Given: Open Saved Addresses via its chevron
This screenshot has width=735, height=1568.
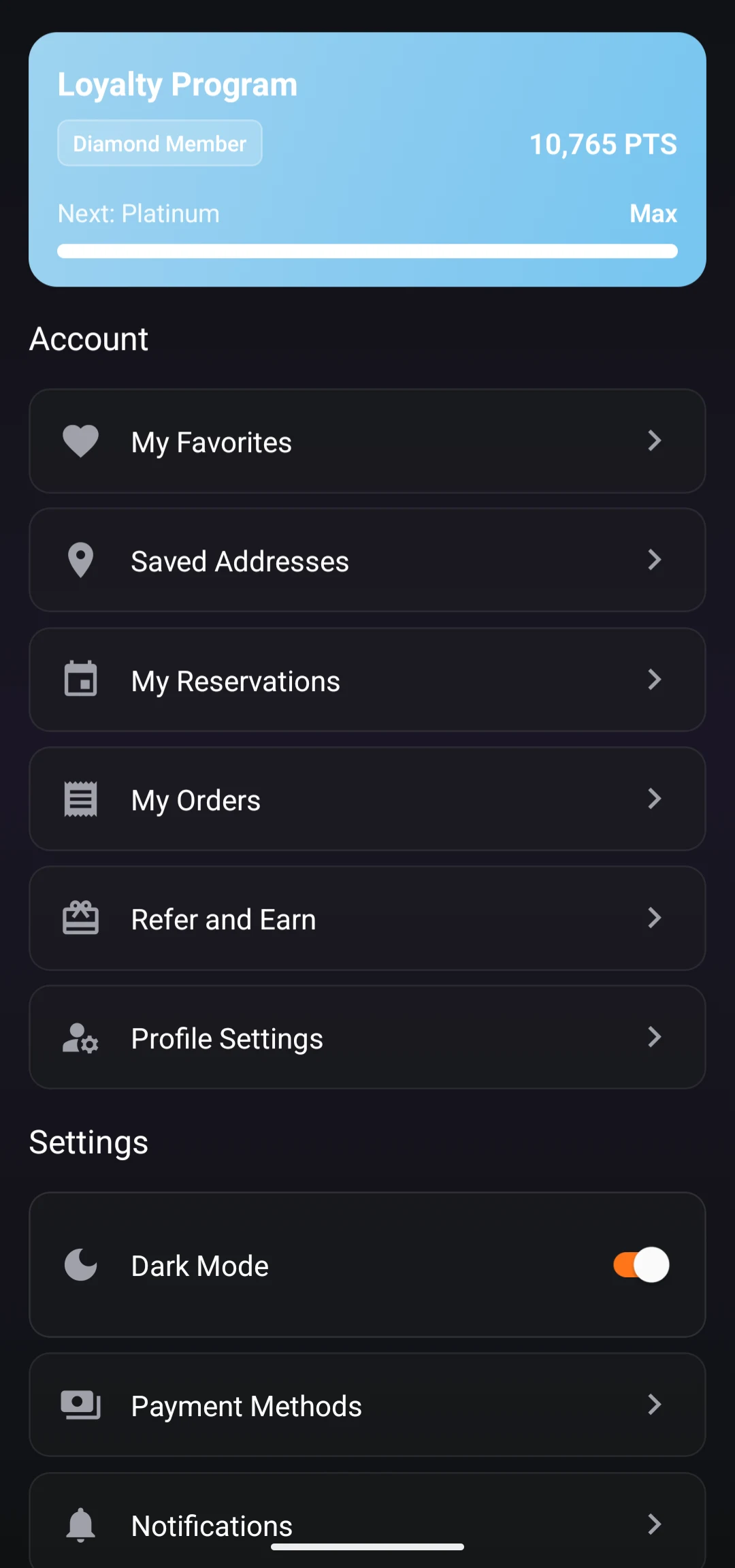Looking at the screenshot, I should point(655,560).
